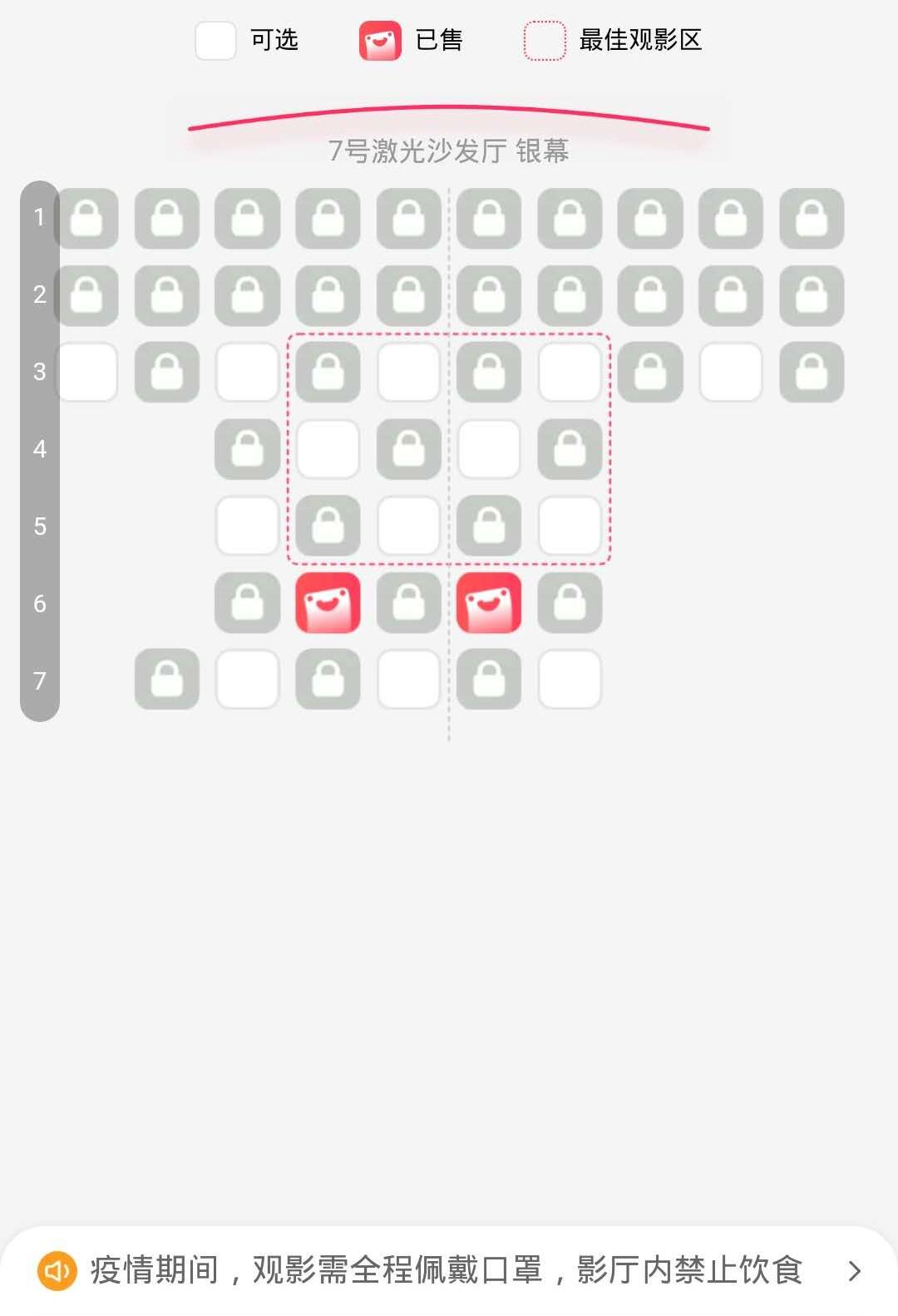The height and width of the screenshot is (1316, 898).
Task: Pick row 4's available seat right of center line
Action: point(489,449)
